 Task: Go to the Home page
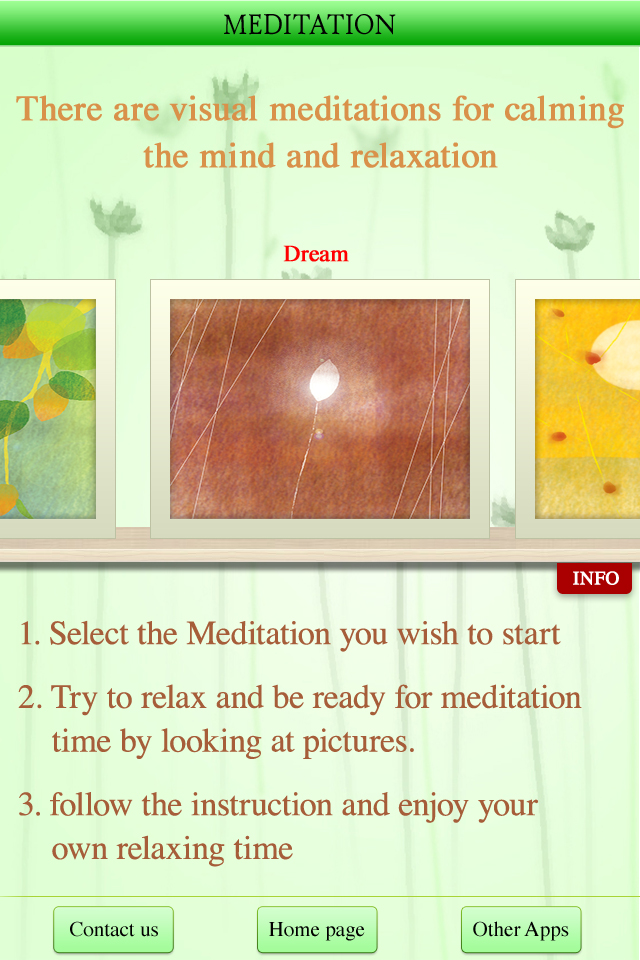[x=317, y=929]
